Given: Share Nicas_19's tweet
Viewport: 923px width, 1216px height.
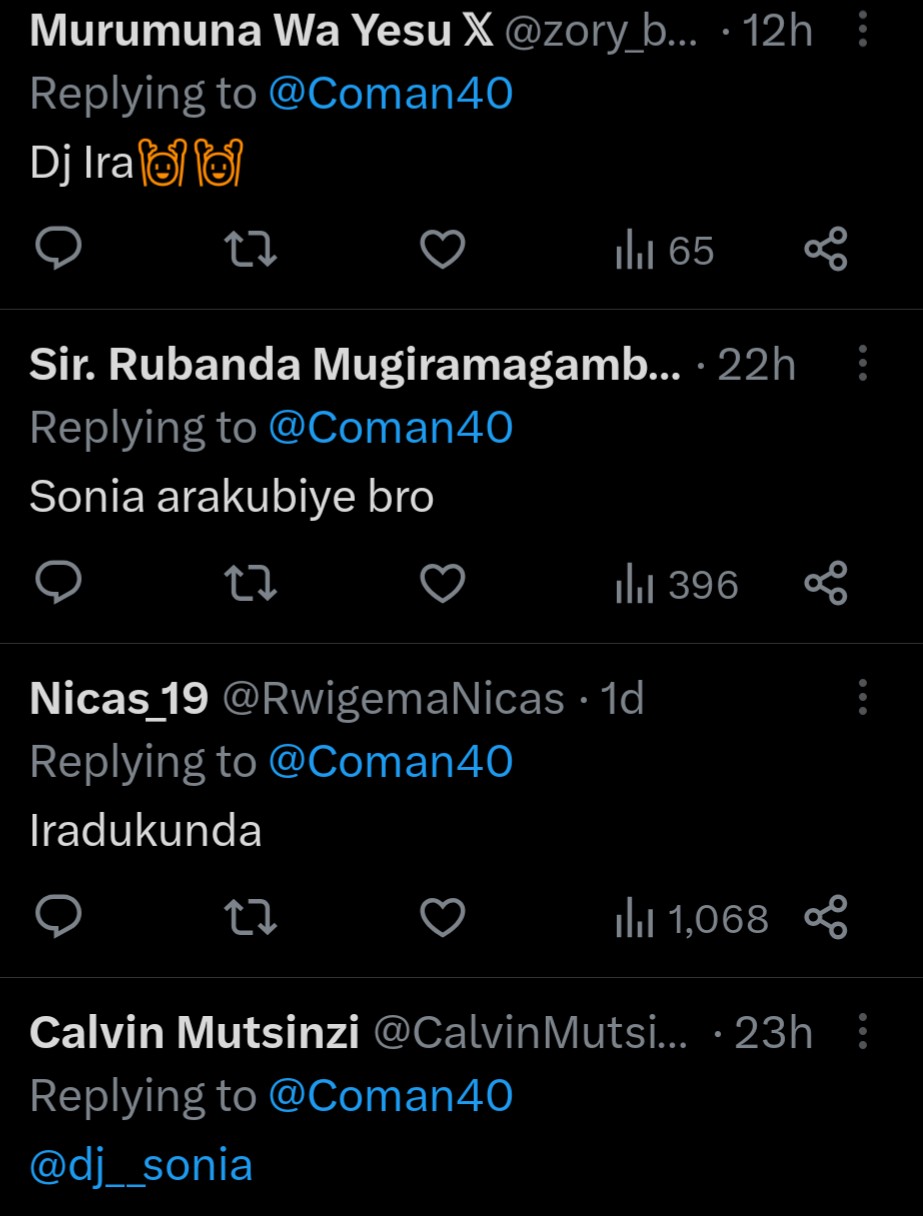Looking at the screenshot, I should [x=826, y=918].
